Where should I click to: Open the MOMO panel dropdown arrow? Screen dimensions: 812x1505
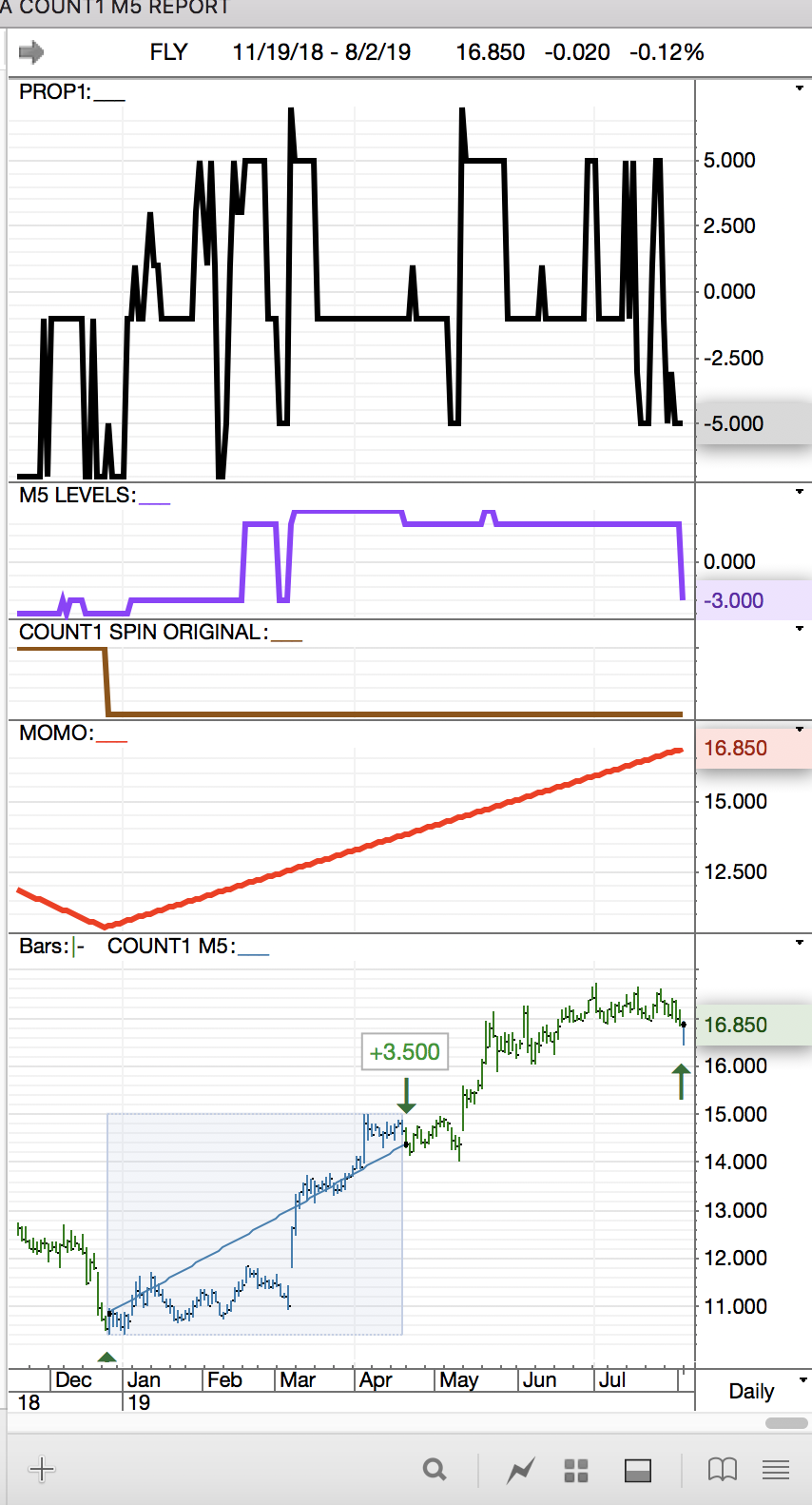[800, 730]
